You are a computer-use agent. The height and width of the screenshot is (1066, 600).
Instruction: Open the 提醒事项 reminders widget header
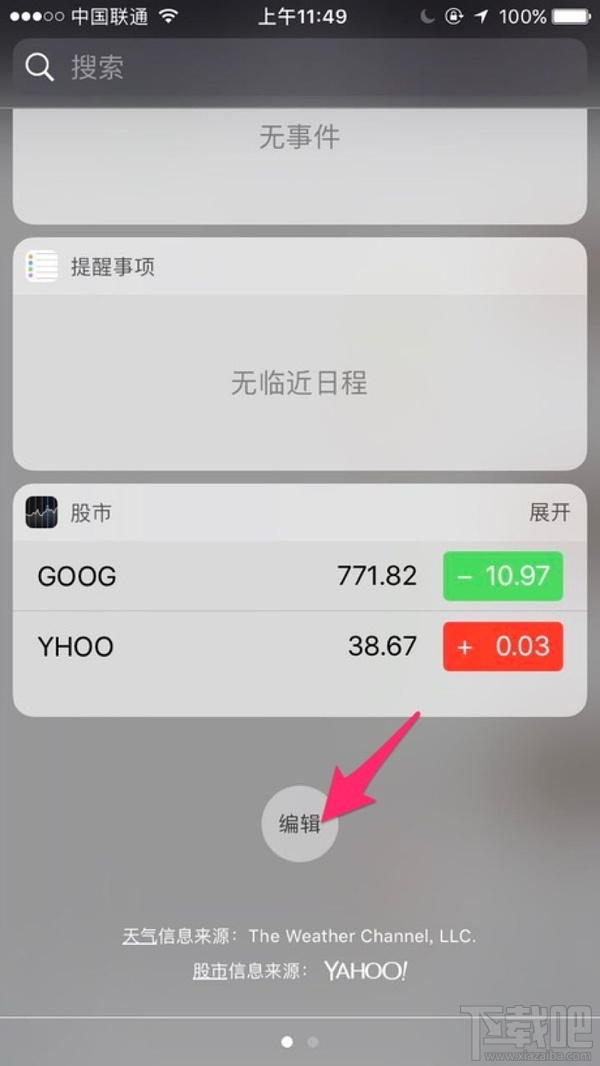[x=112, y=267]
